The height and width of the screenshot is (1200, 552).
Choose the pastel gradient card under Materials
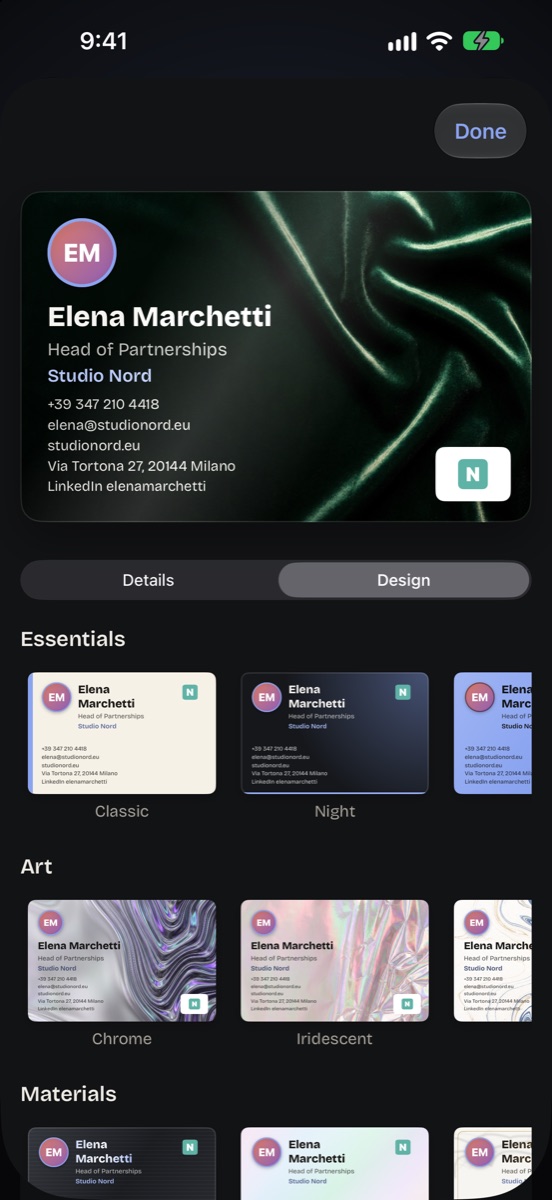click(x=335, y=1163)
